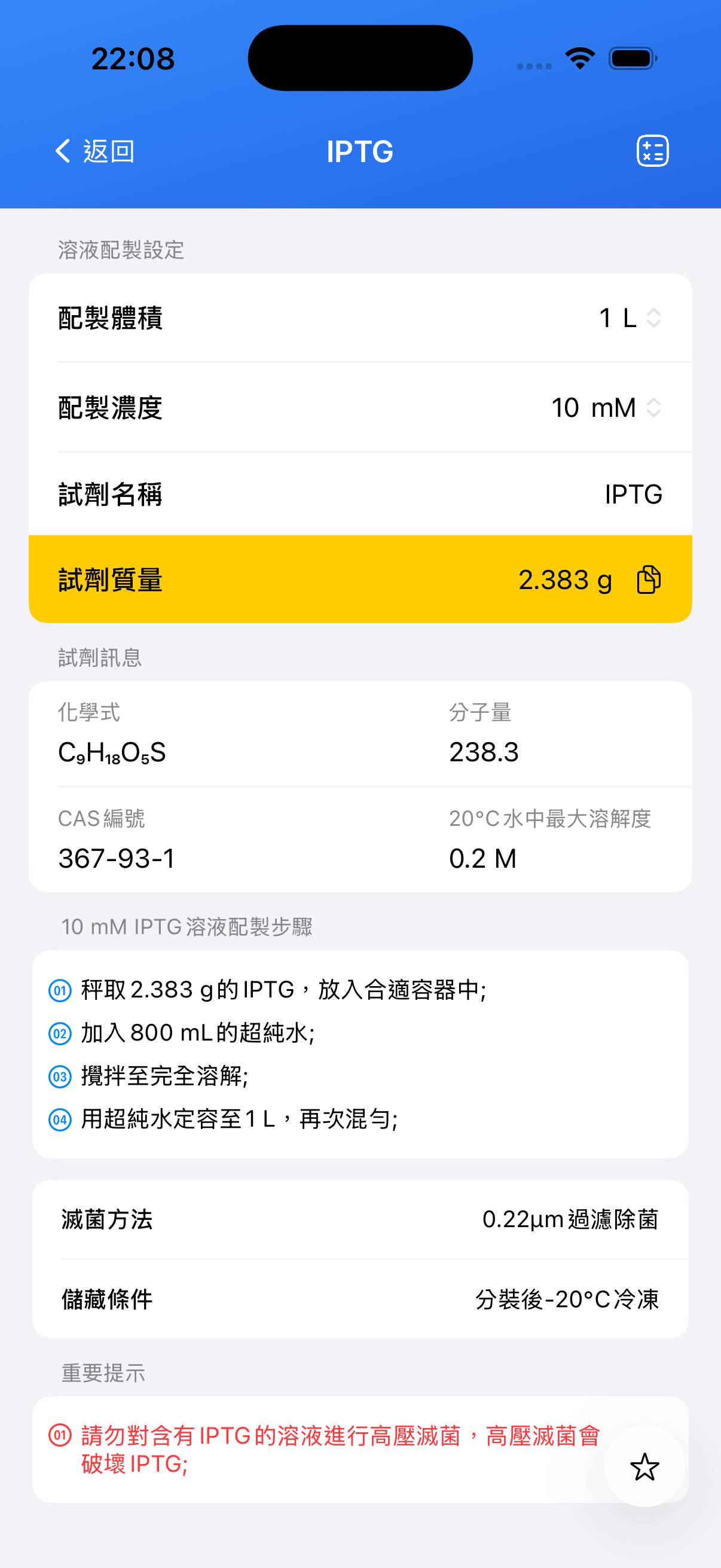The image size is (721, 1568).
Task: Go back using the 返回 button
Action: pos(95,151)
